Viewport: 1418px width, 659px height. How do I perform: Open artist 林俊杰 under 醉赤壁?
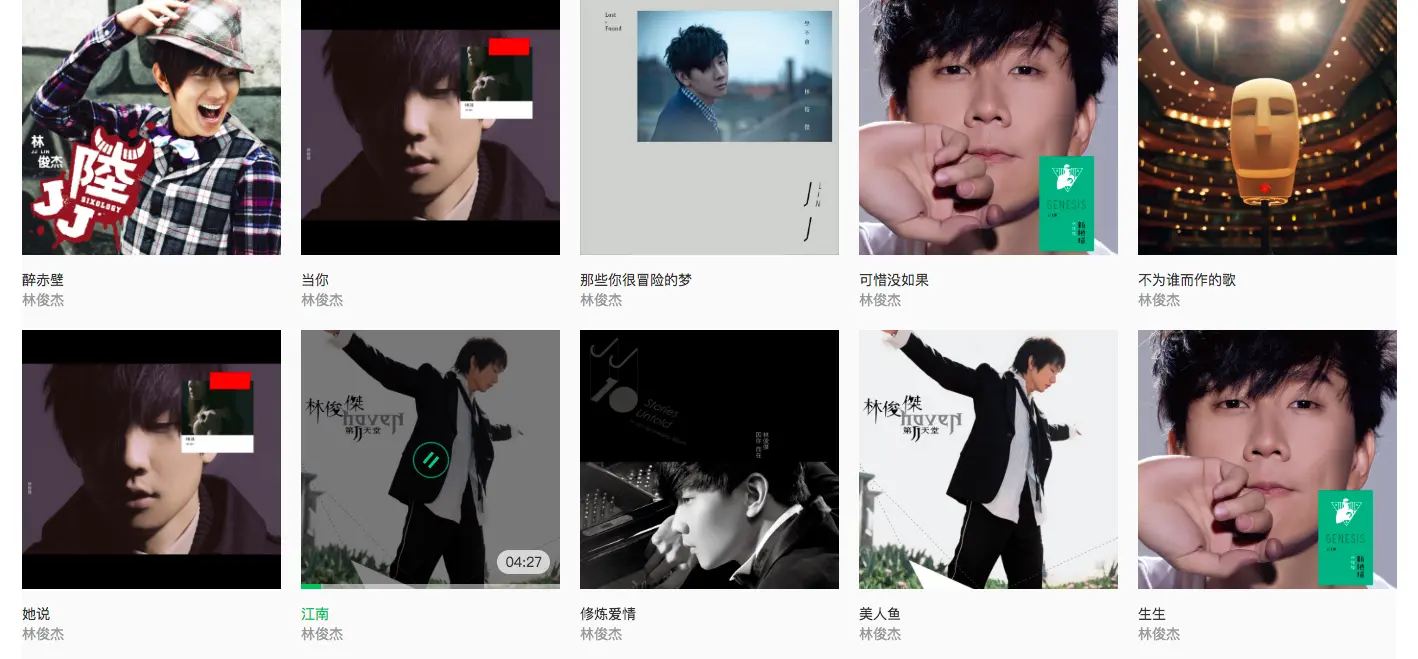pyautogui.click(x=43, y=300)
